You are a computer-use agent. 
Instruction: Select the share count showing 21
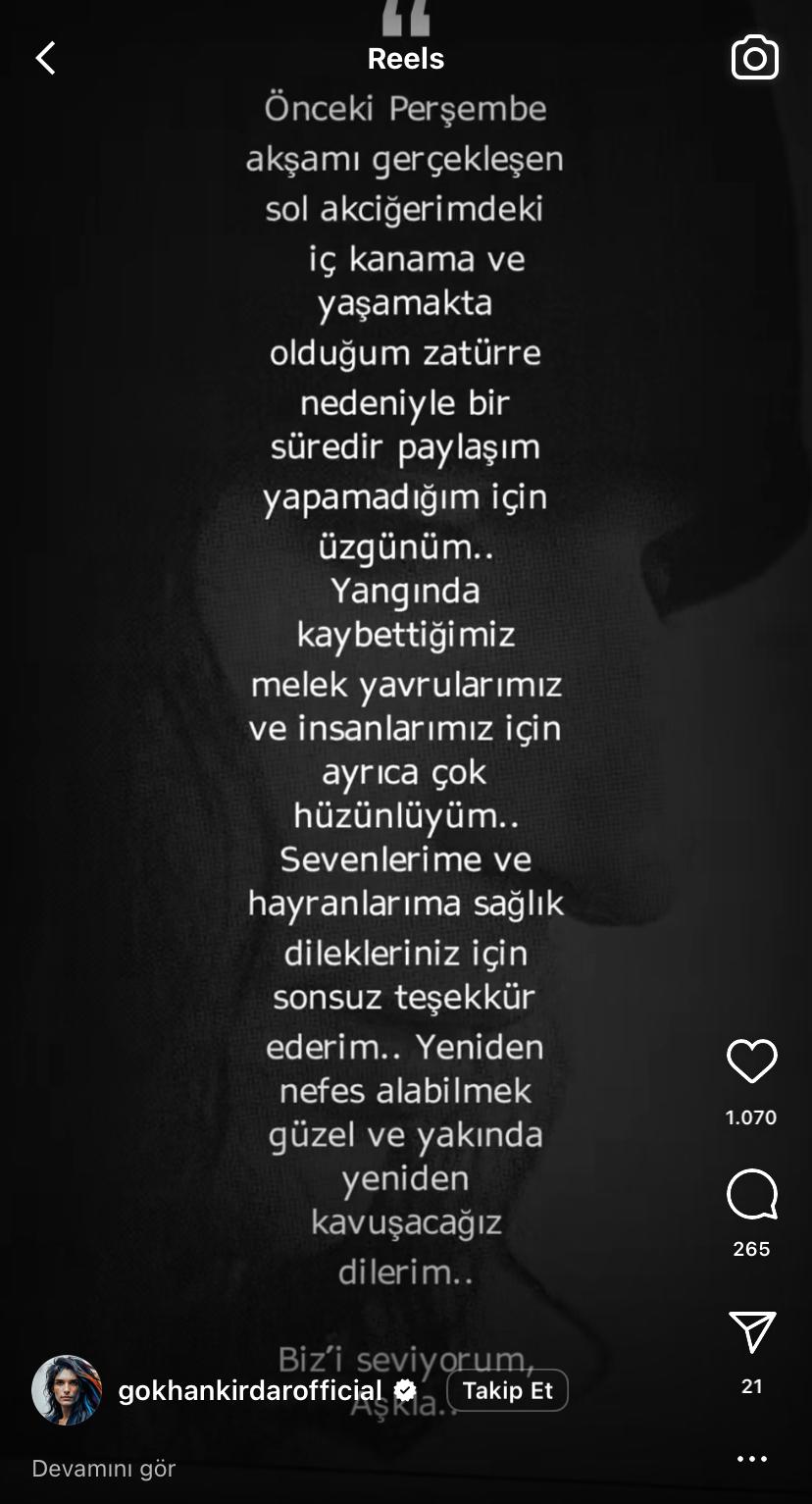pyautogui.click(x=751, y=1386)
